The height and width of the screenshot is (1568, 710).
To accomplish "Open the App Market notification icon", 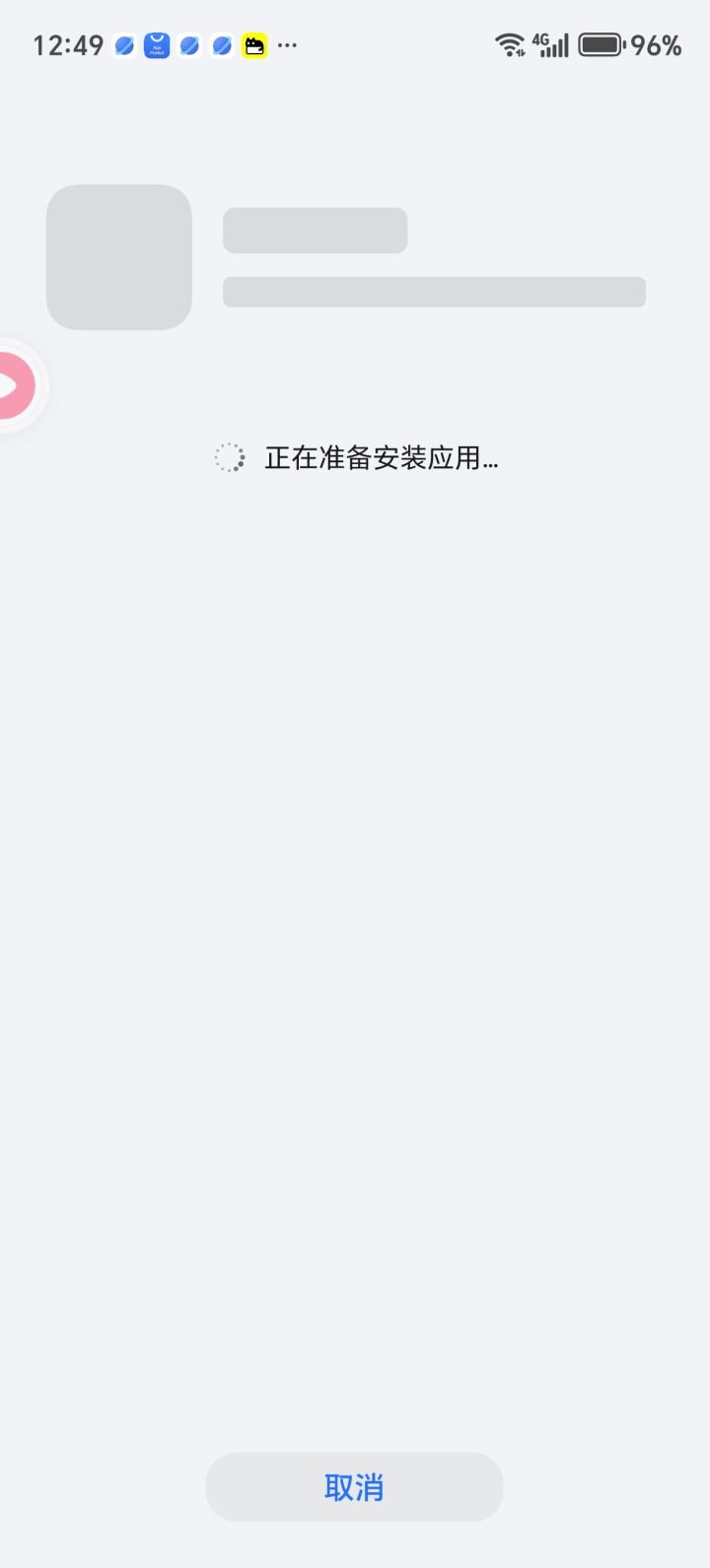I will click(157, 44).
